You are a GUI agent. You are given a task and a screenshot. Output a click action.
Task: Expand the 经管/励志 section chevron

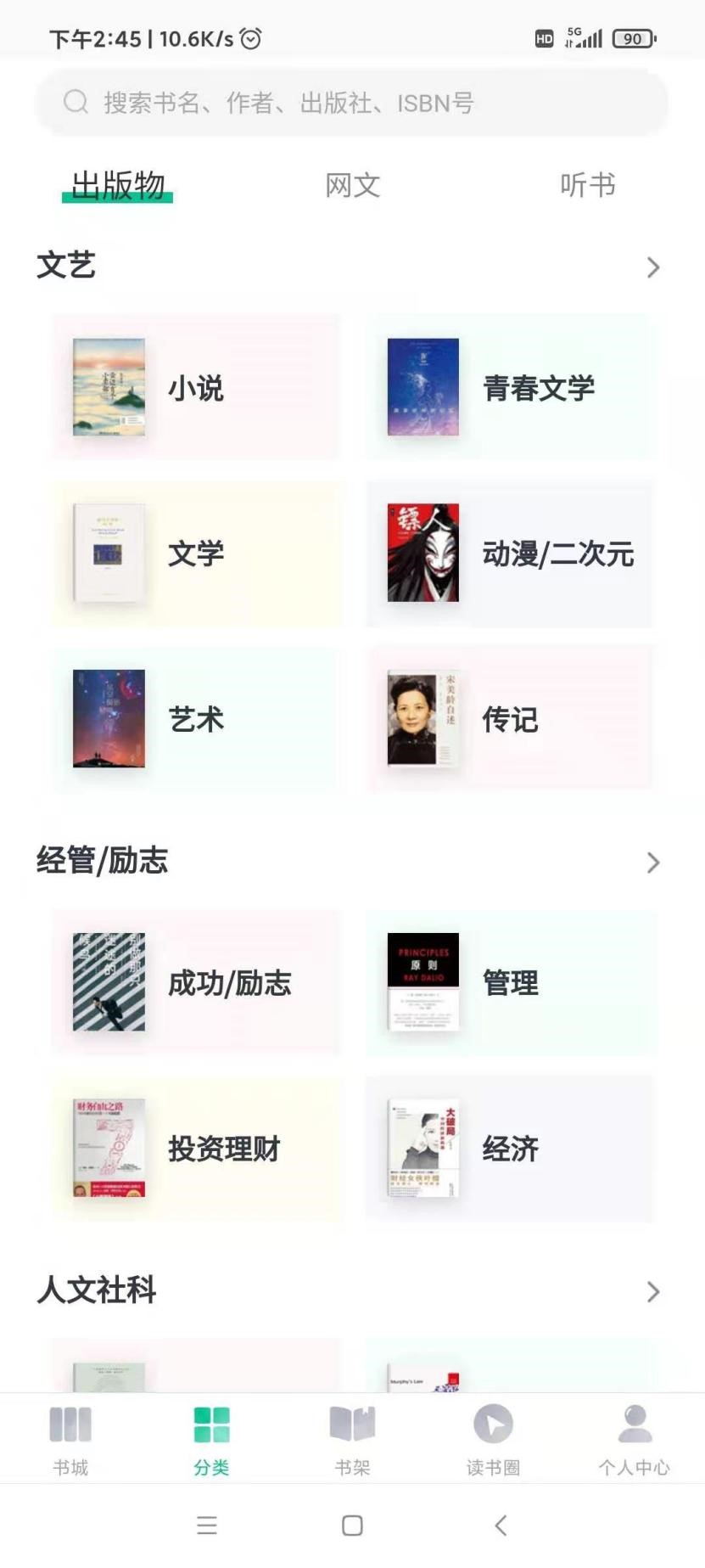point(652,863)
